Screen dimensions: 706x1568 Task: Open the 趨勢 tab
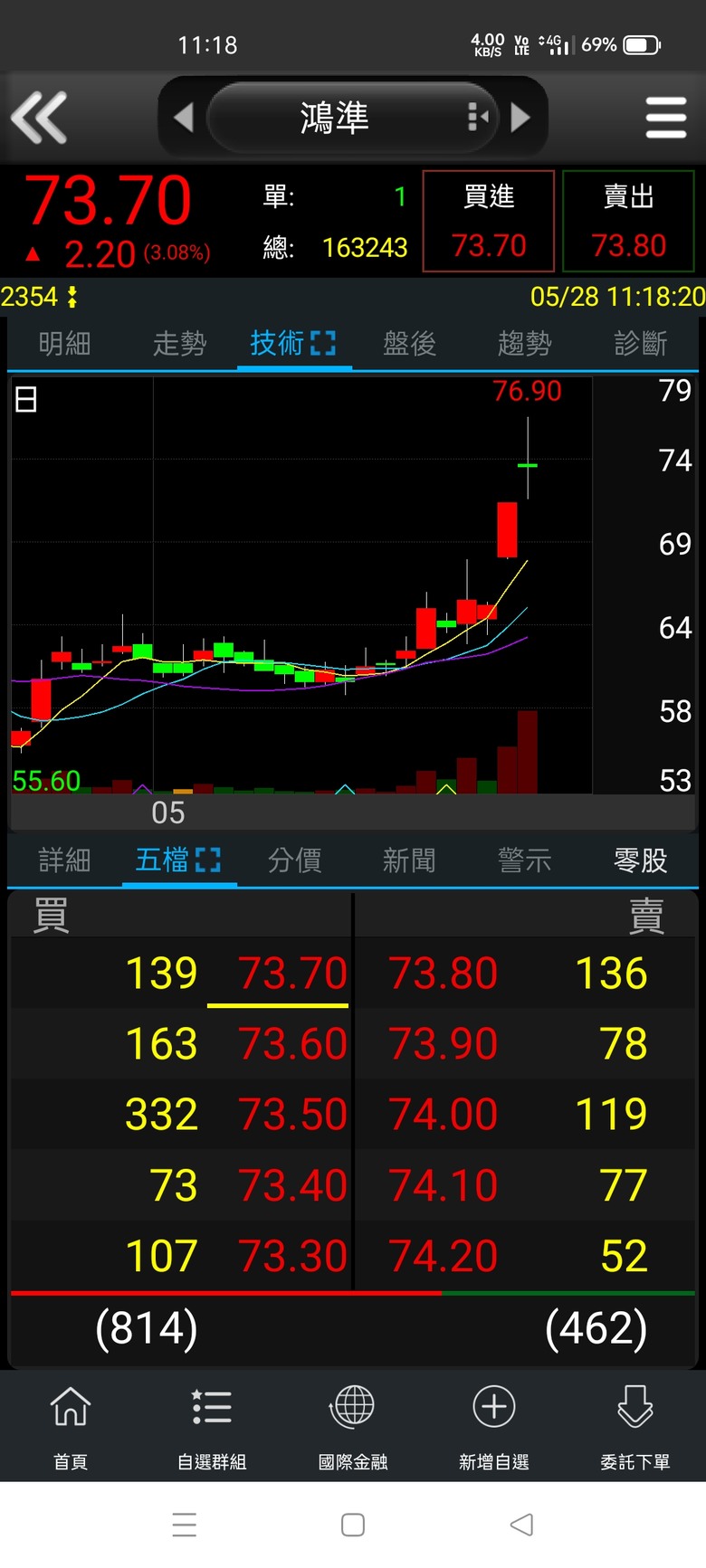coord(524,343)
